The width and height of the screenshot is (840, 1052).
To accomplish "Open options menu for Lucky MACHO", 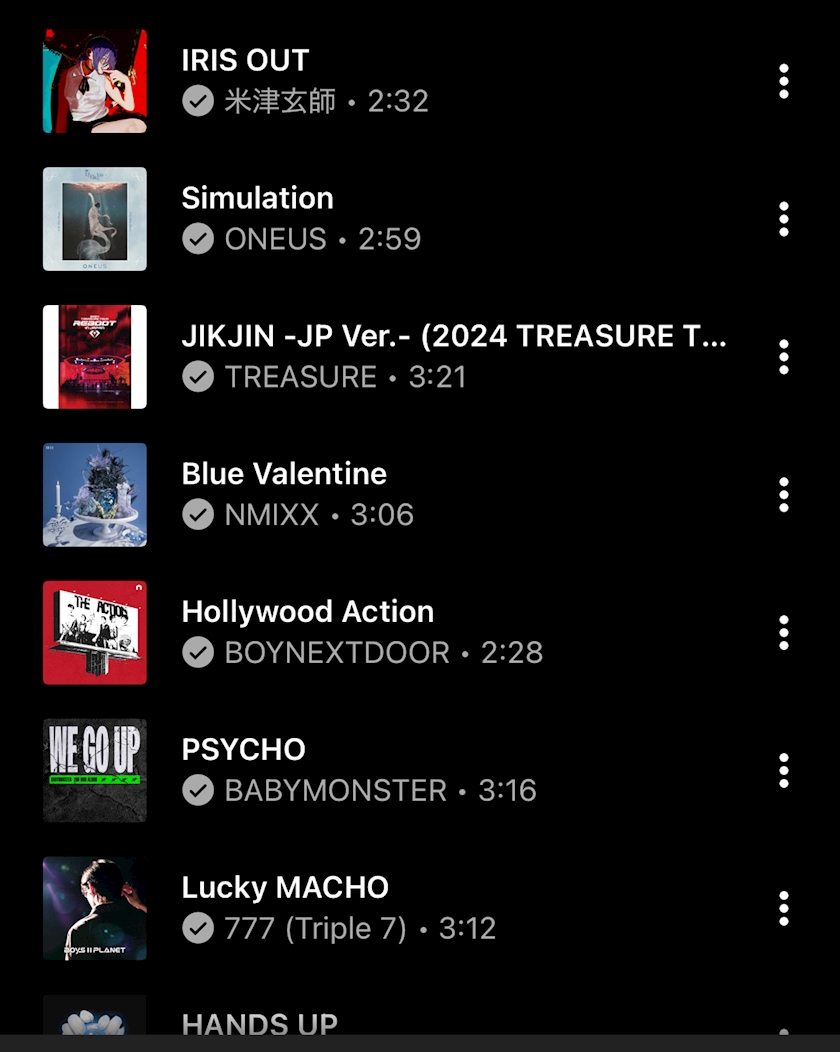I will tap(784, 909).
